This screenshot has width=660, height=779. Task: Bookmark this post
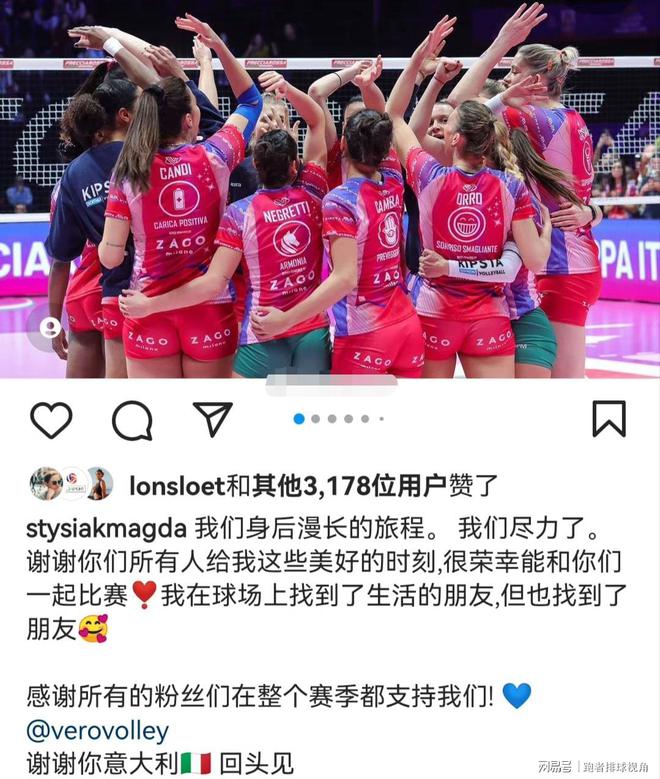click(608, 419)
